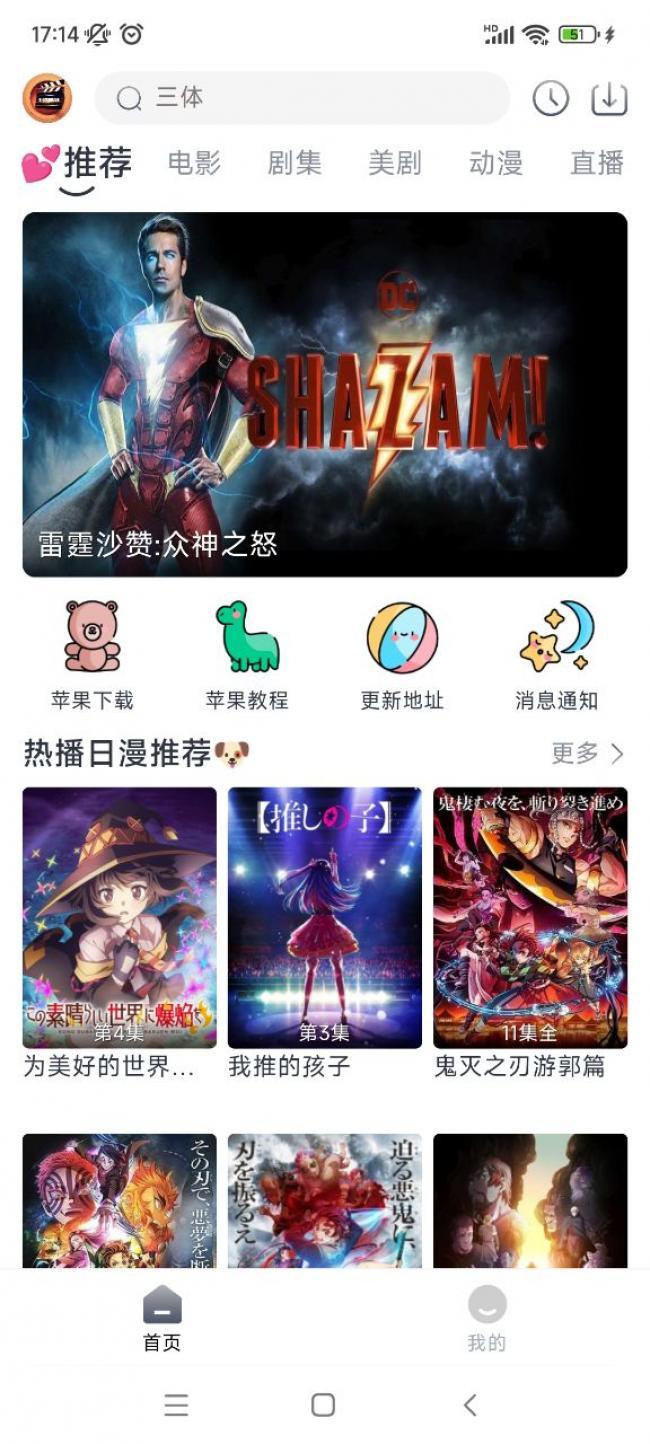650x1444 pixels.
Task: Tap the system back button
Action: [x=470, y=1405]
